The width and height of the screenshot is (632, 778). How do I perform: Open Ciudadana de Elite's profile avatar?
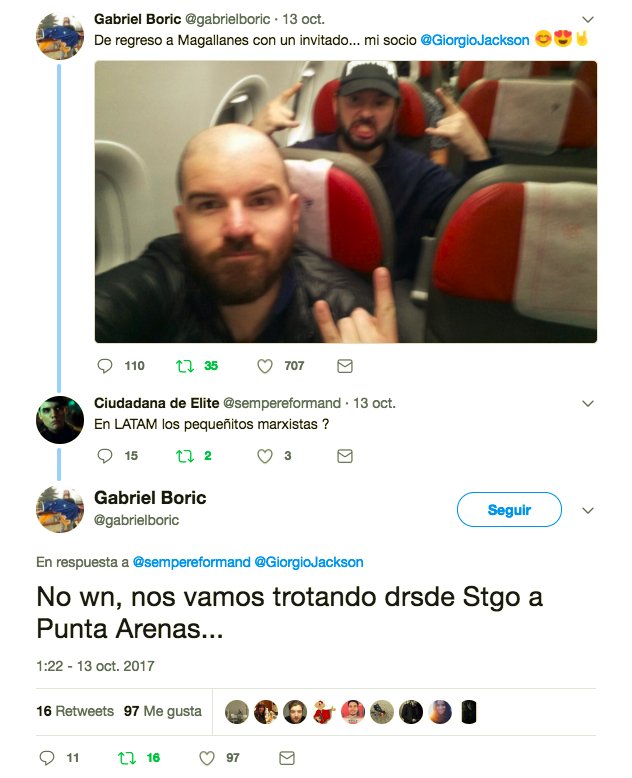[60, 419]
